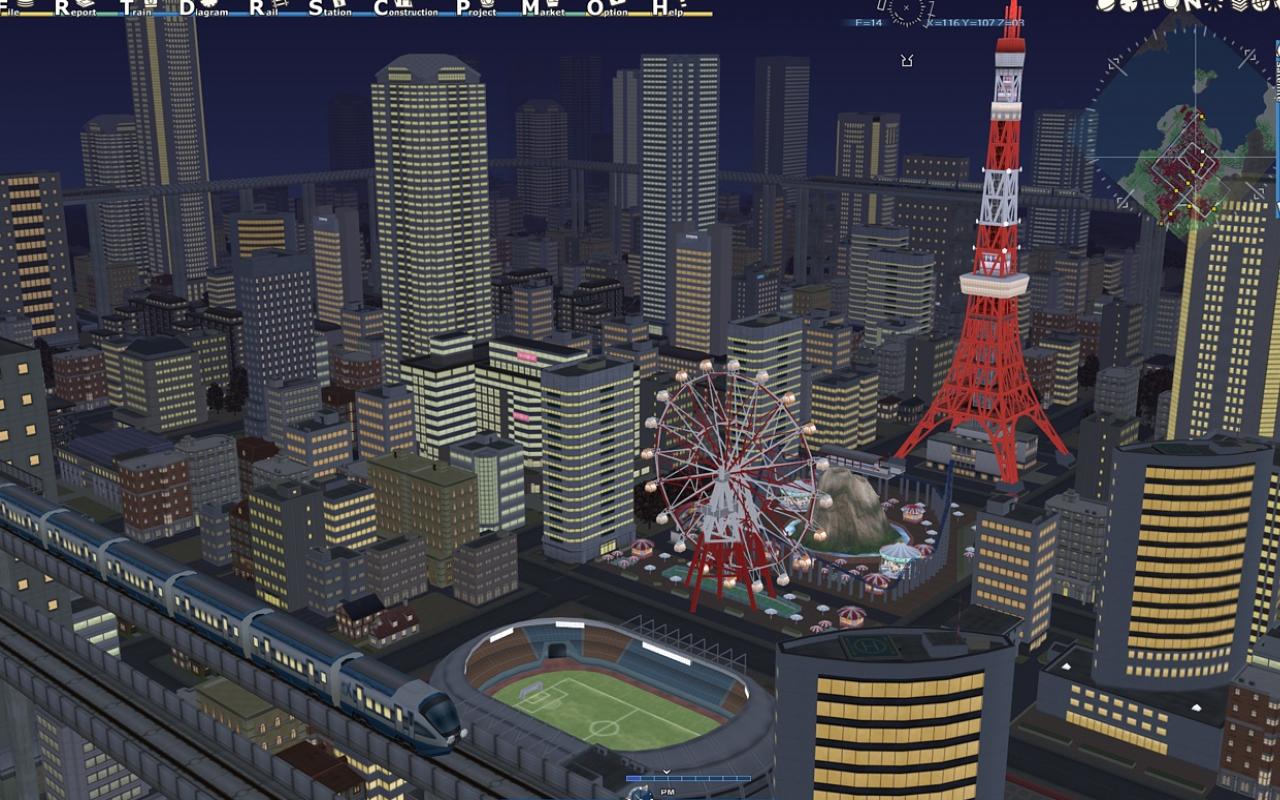This screenshot has width=1280, height=800.
Task: Tap the compass dial near the coordinates
Action: [x=907, y=10]
